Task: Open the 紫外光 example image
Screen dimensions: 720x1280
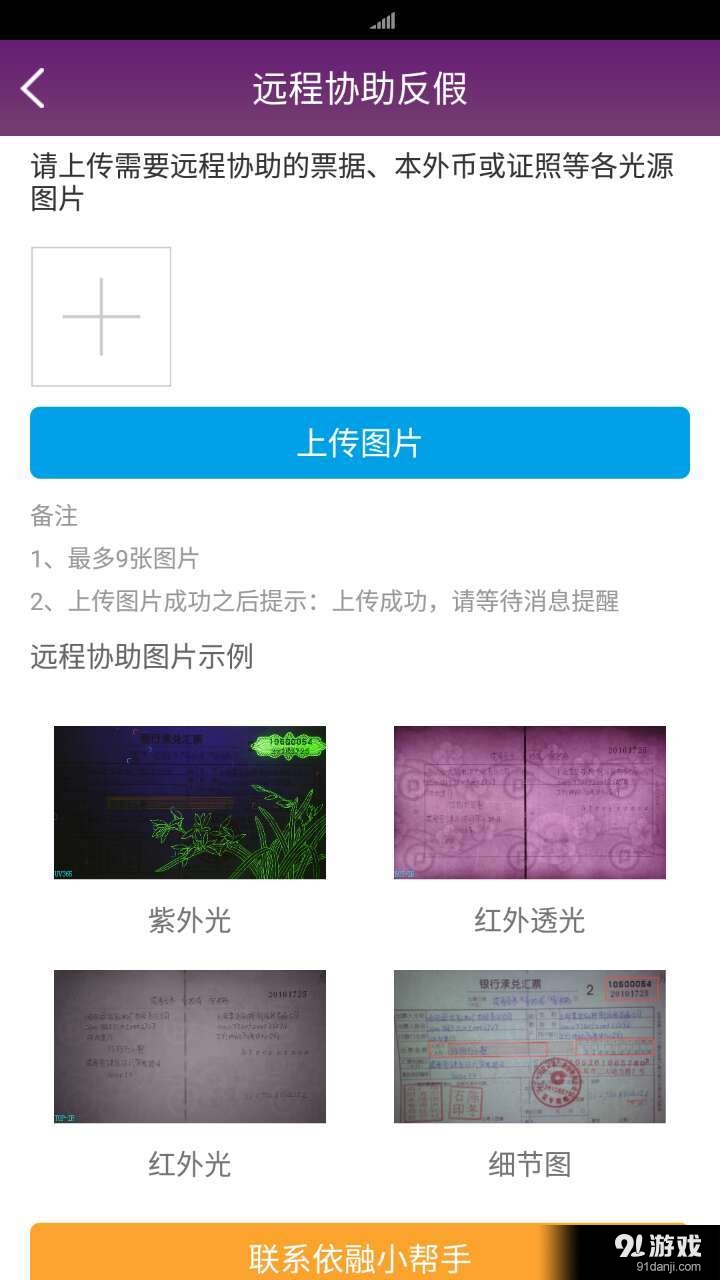Action: (x=190, y=801)
